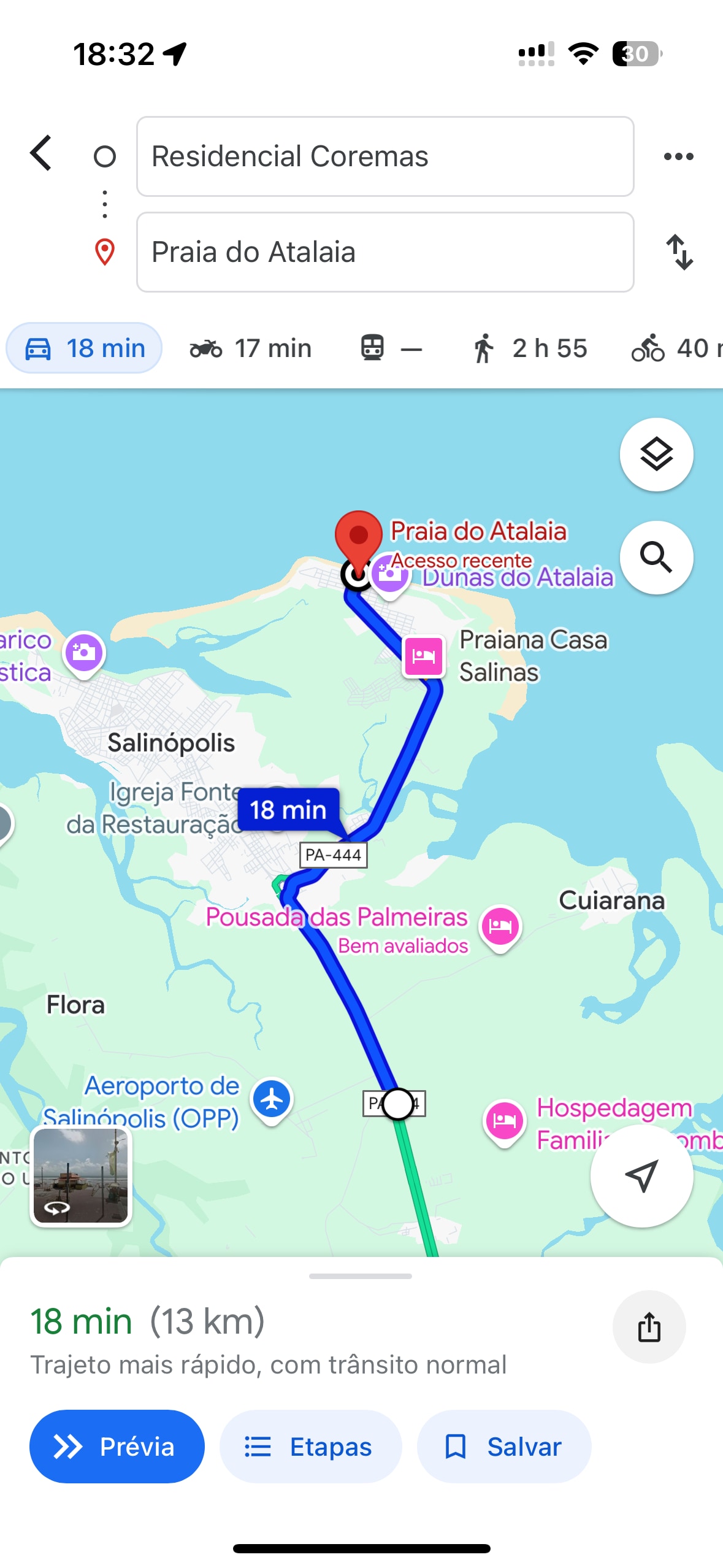The height and width of the screenshot is (1568, 723).
Task: Switch to motorcycle mode 17 min
Action: (x=250, y=348)
